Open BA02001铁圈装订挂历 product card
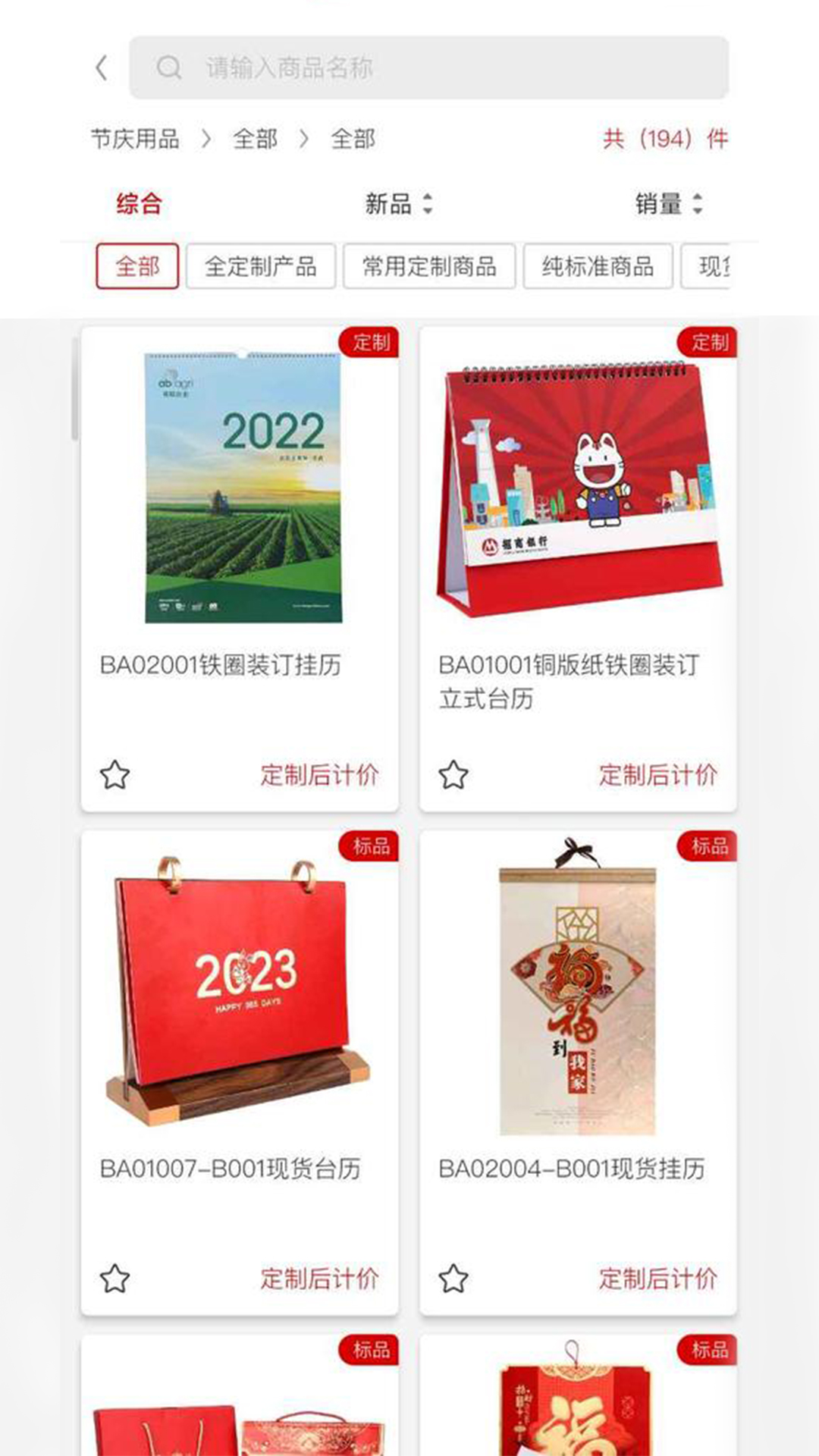The width and height of the screenshot is (819, 1456). point(240,531)
